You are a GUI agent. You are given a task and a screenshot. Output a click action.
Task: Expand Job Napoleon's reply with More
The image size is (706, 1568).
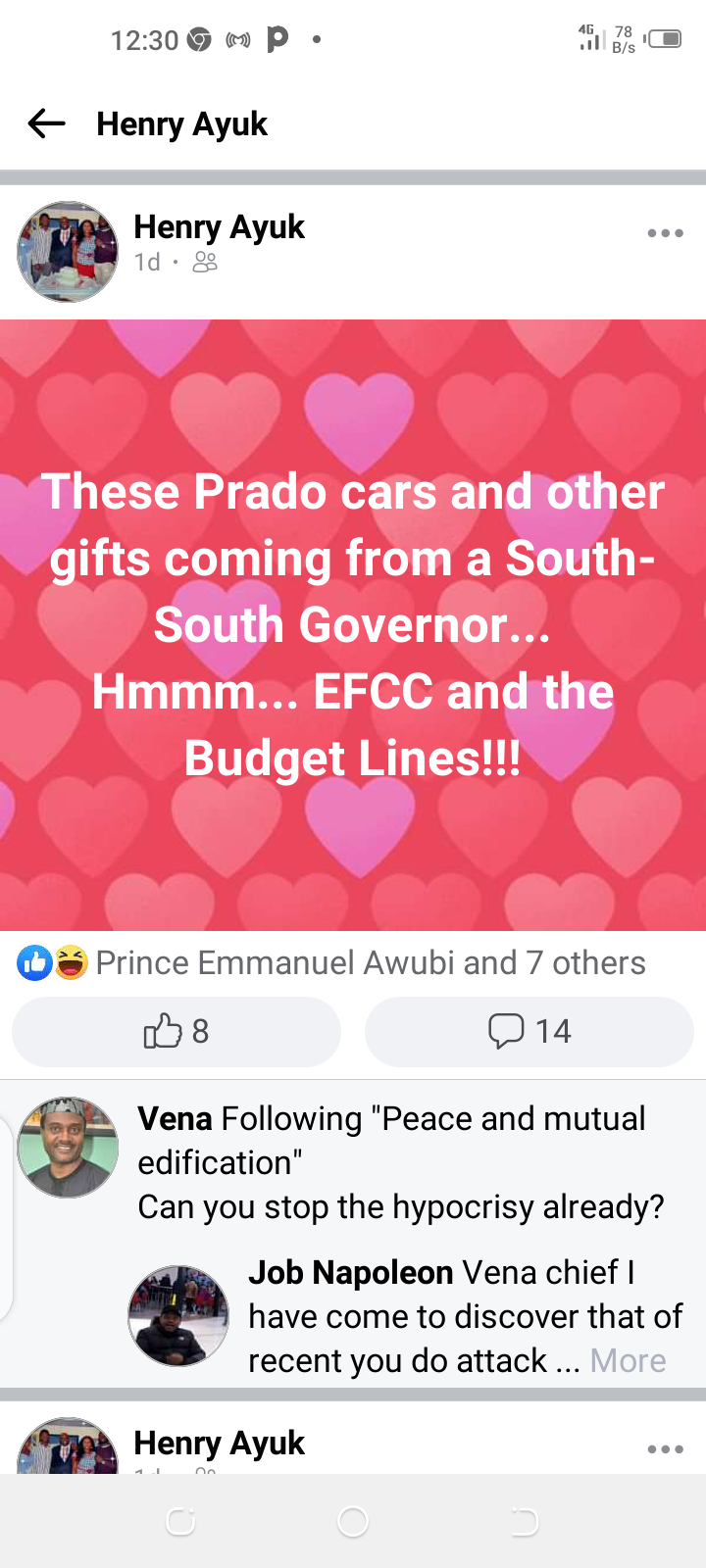(628, 1360)
